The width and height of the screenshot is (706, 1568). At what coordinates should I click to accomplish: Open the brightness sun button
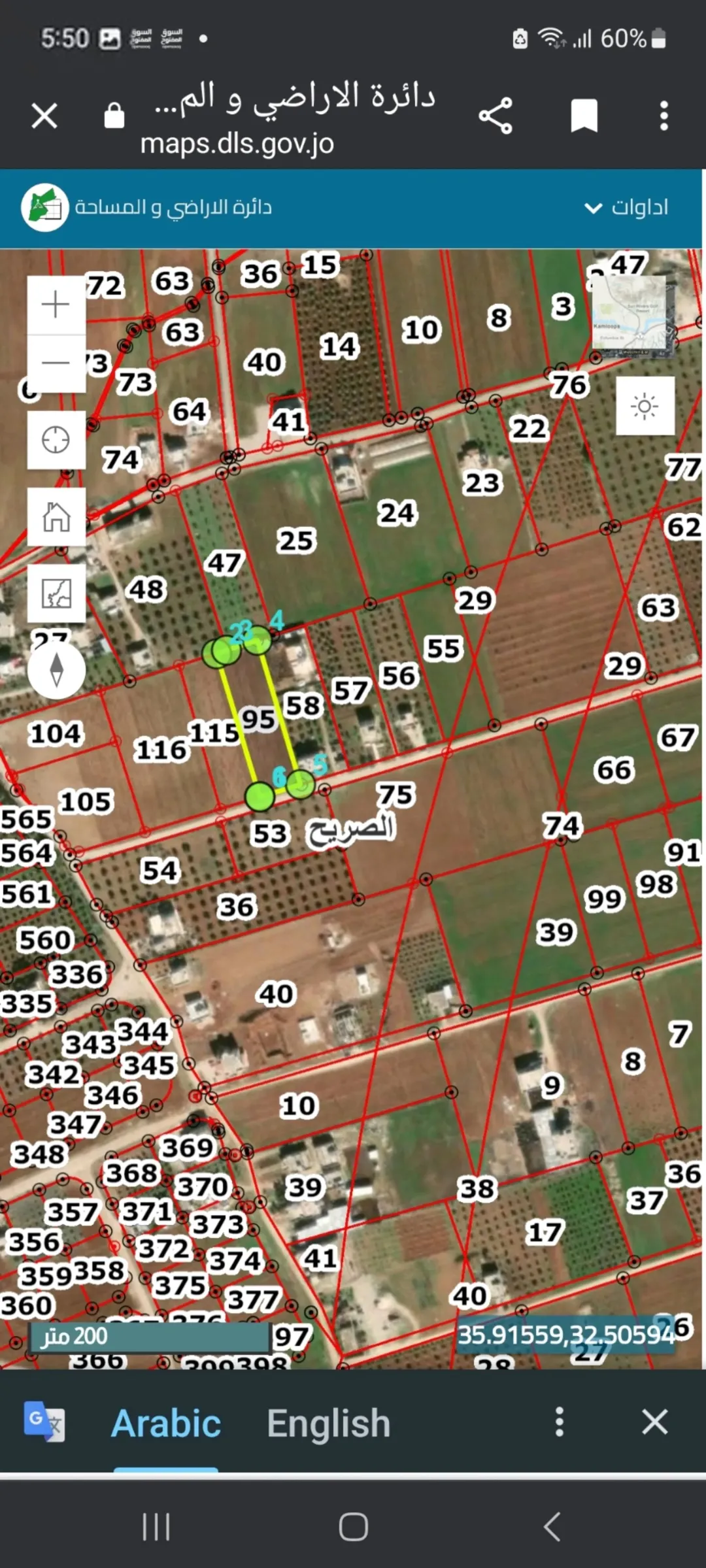coord(645,406)
